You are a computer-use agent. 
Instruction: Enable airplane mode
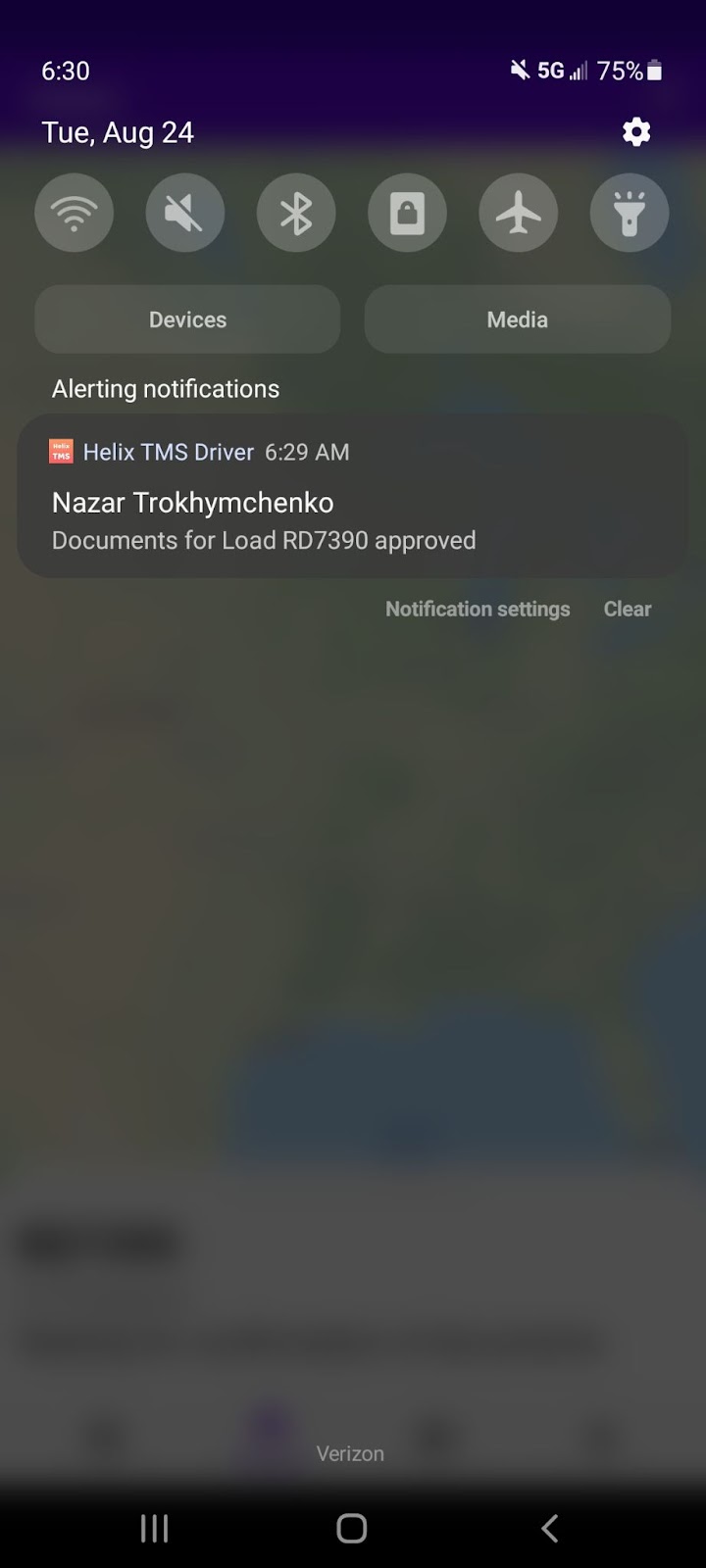point(518,213)
